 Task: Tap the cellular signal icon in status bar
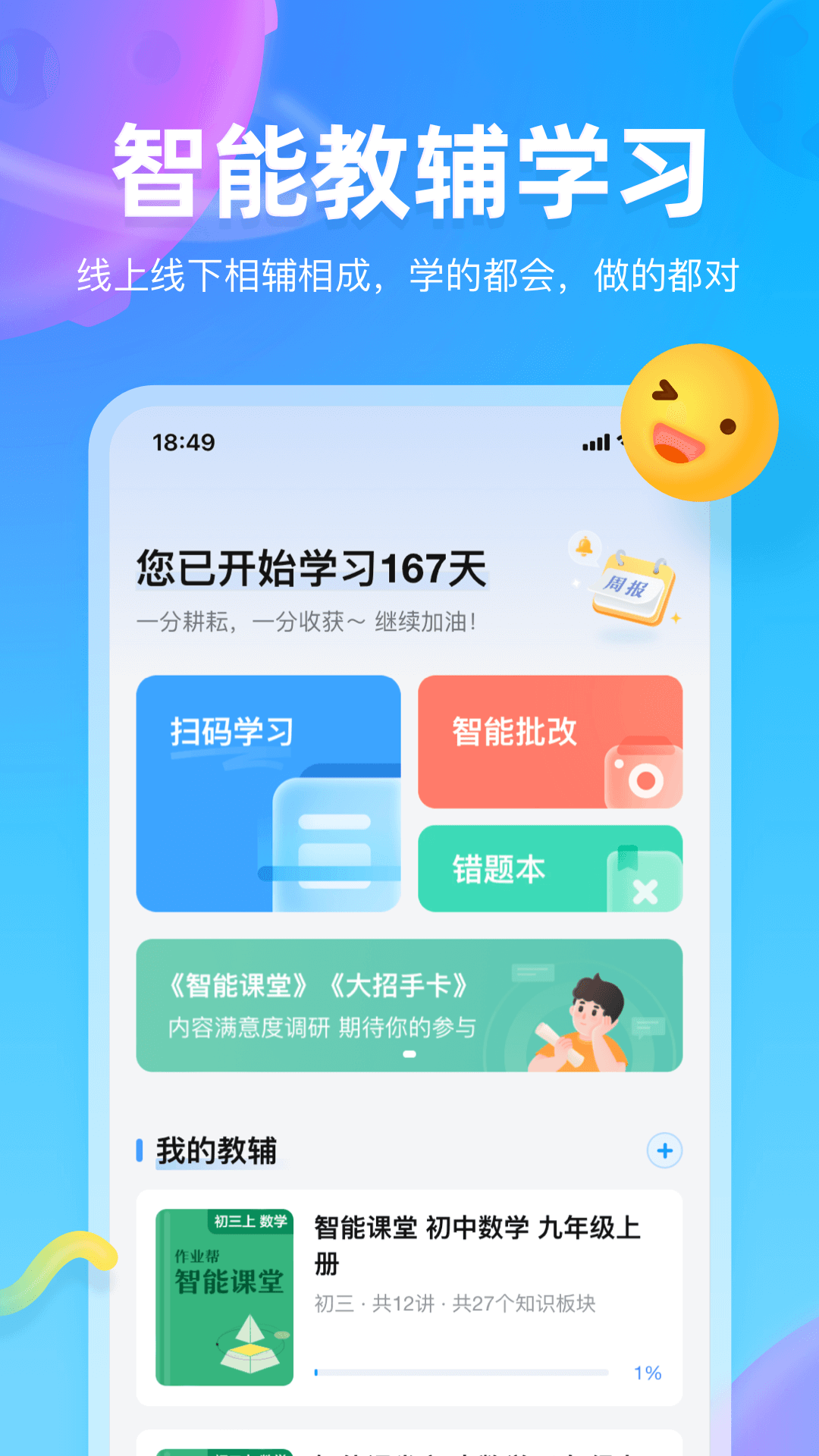[598, 441]
